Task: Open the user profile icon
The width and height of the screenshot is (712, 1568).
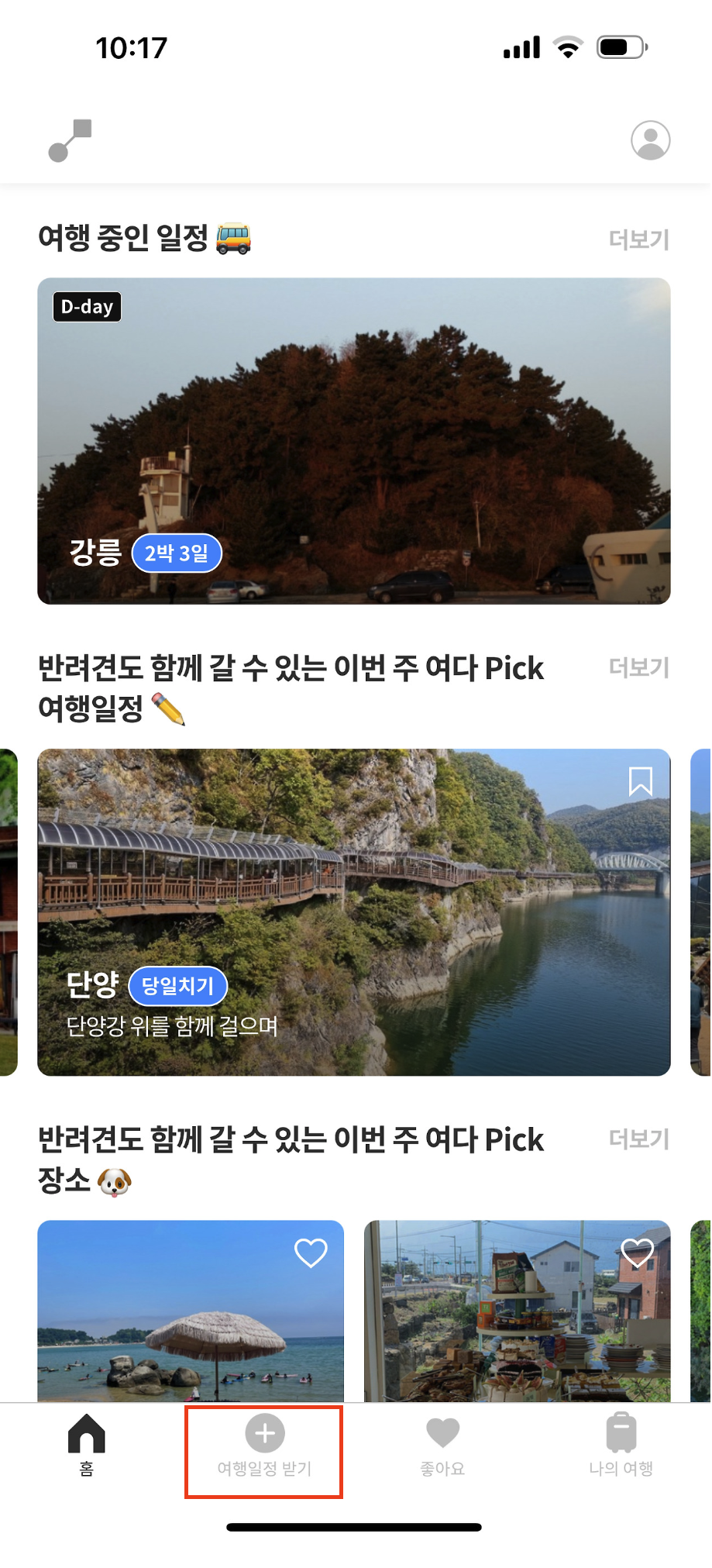Action: [x=649, y=140]
